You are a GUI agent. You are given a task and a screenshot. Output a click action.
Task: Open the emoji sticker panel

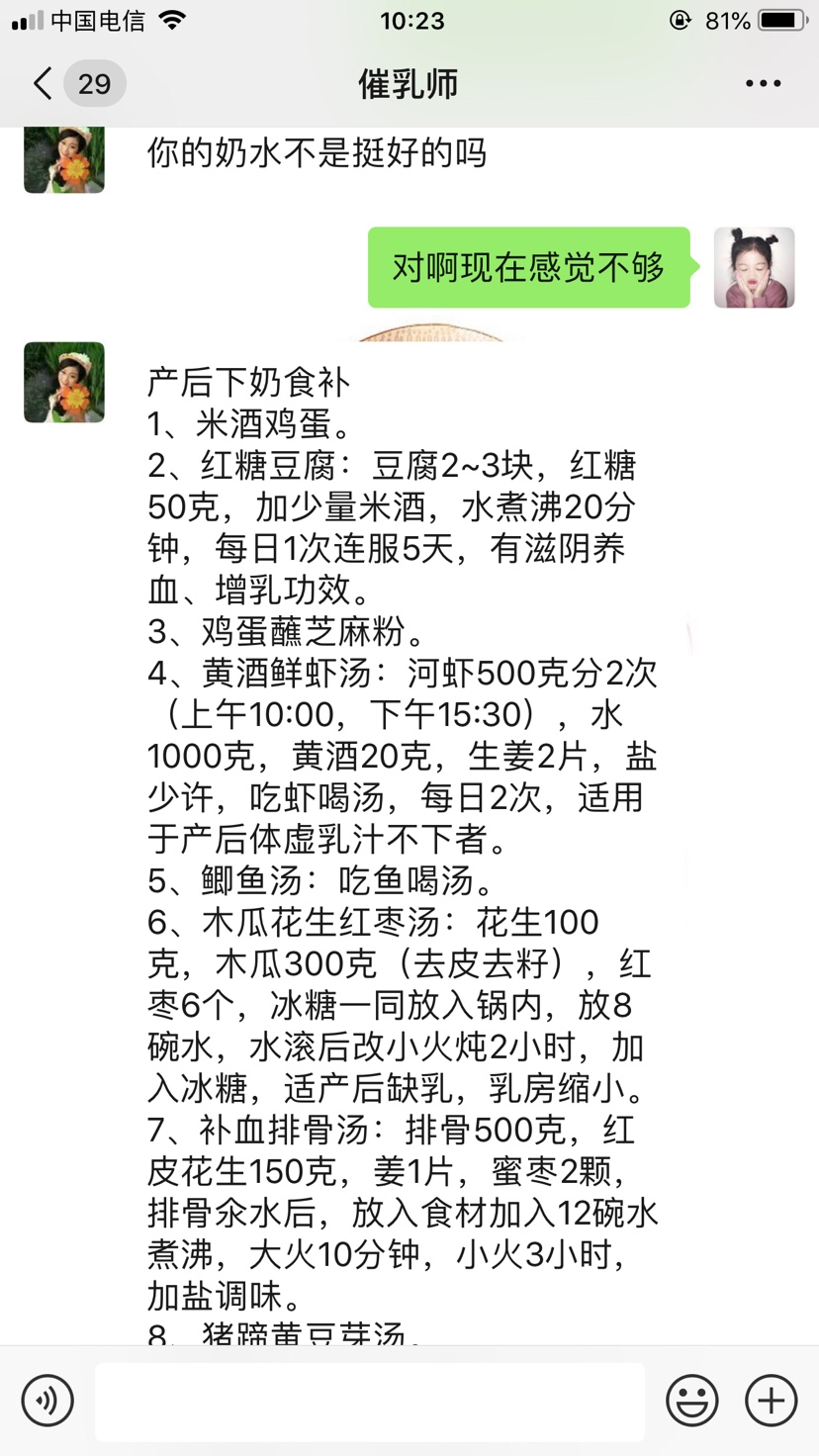click(691, 1400)
